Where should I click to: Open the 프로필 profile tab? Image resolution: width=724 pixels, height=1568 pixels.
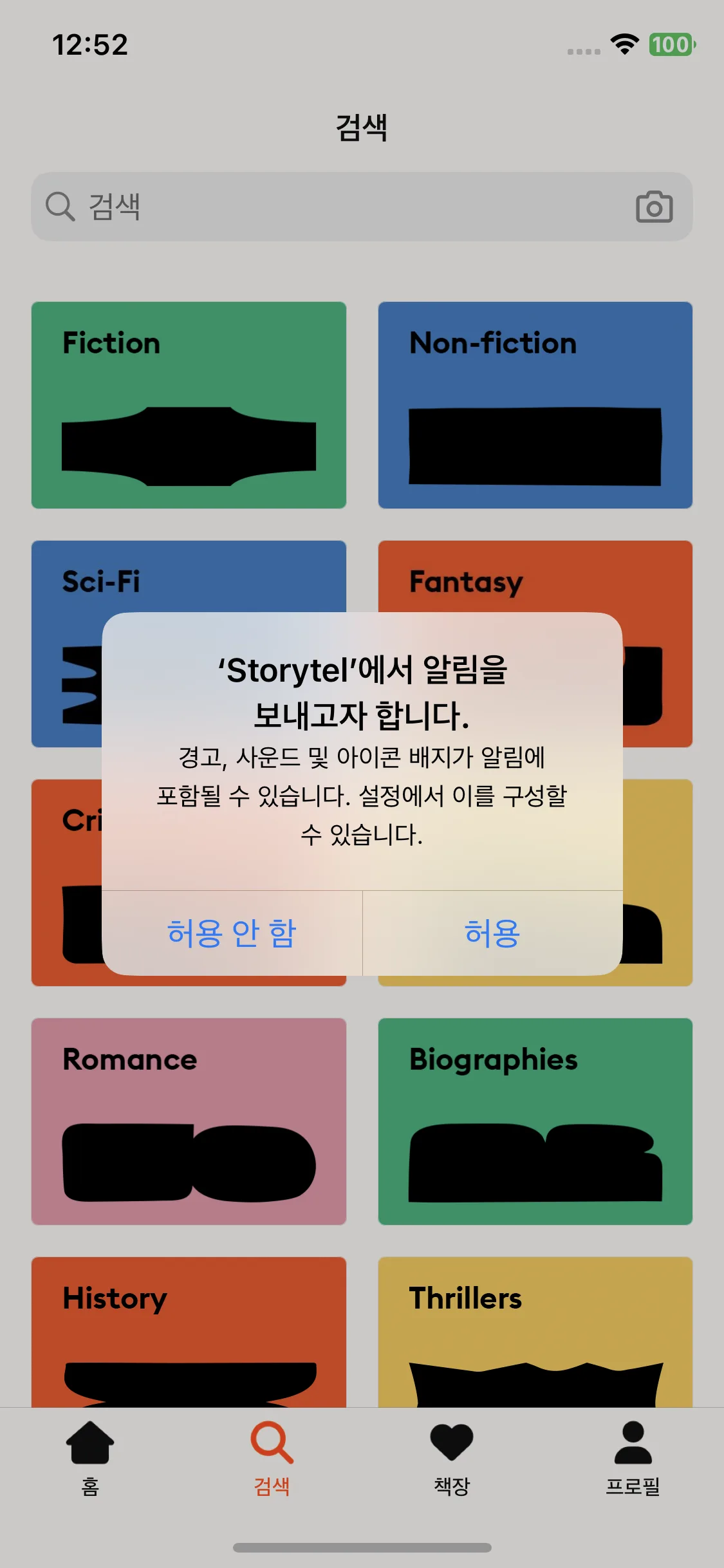tap(633, 1458)
